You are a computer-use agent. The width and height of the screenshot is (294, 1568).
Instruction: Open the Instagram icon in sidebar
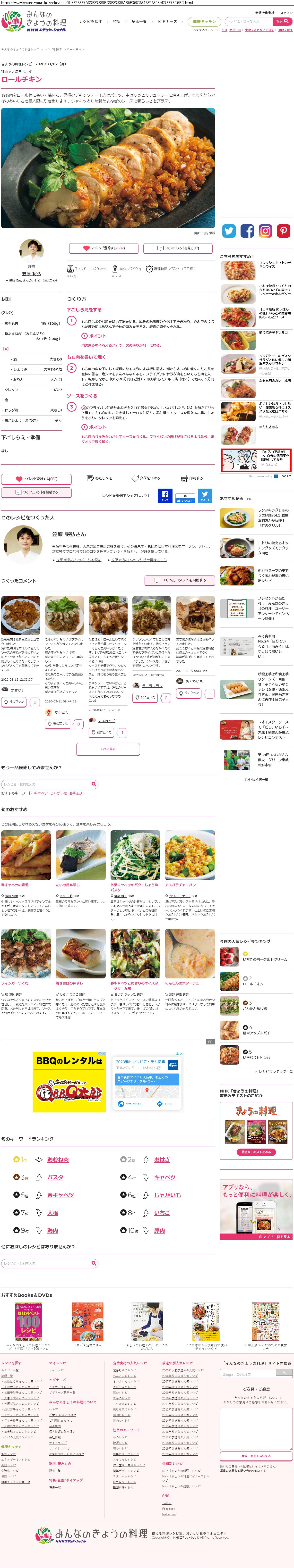tap(265, 231)
